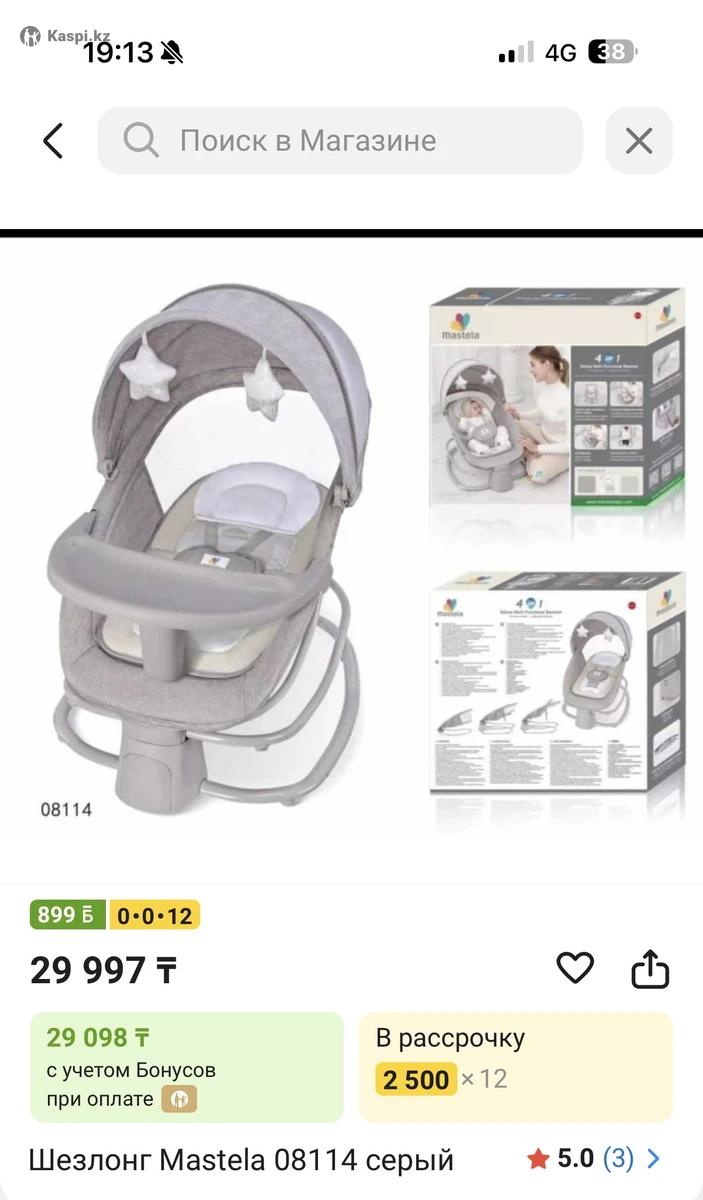Share this product

(650, 968)
